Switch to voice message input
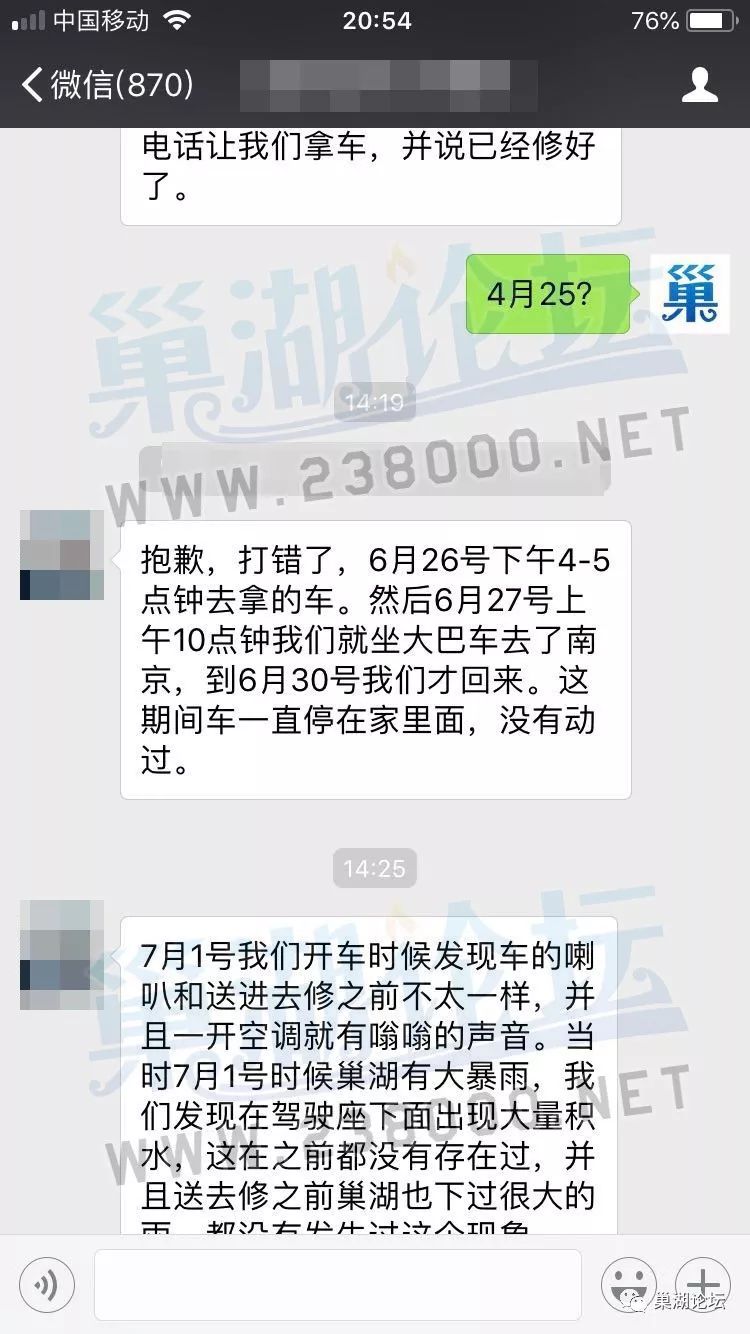 pyautogui.click(x=47, y=1283)
